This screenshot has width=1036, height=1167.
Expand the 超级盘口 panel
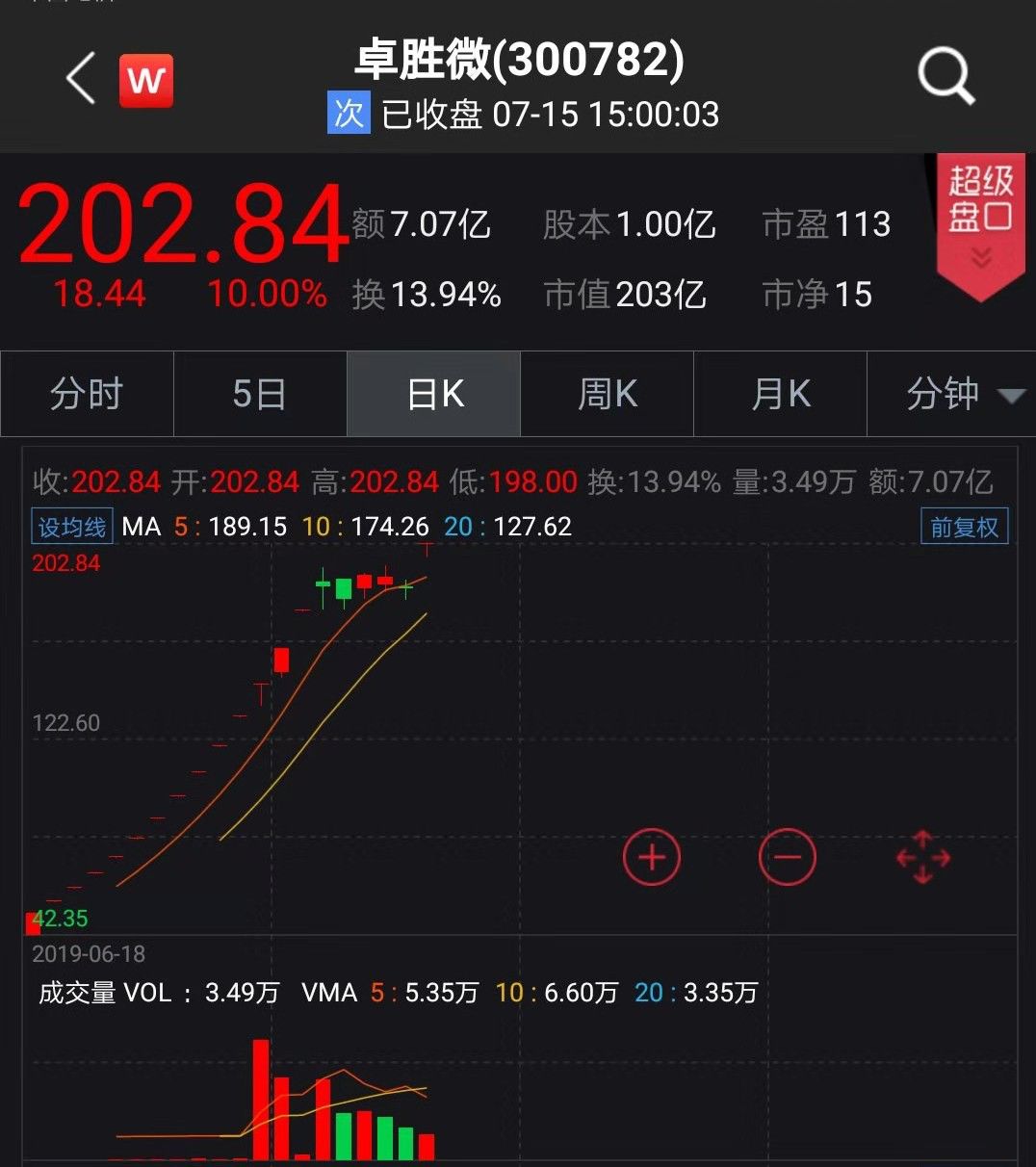coord(980,223)
